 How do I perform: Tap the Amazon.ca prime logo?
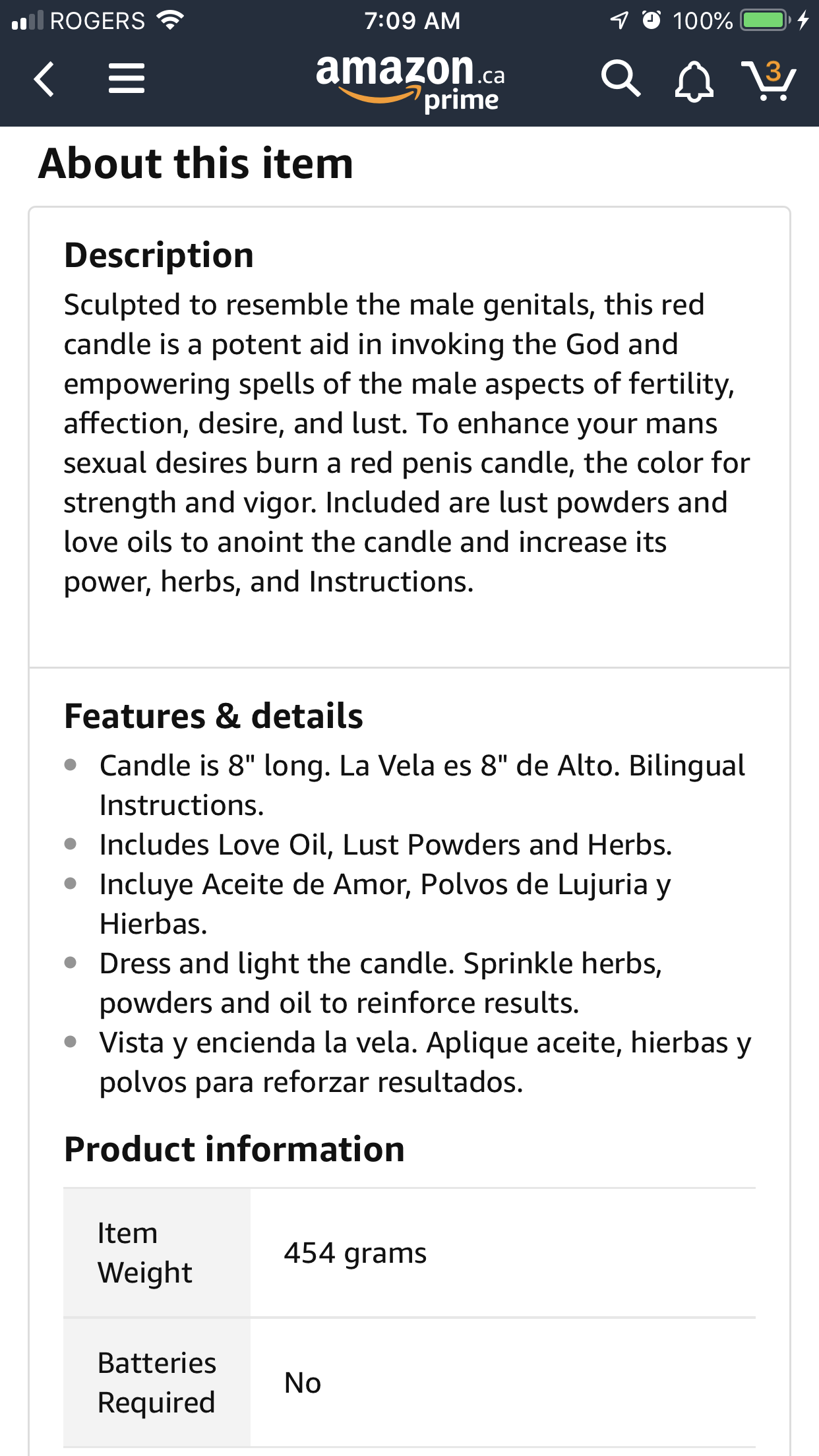[410, 82]
